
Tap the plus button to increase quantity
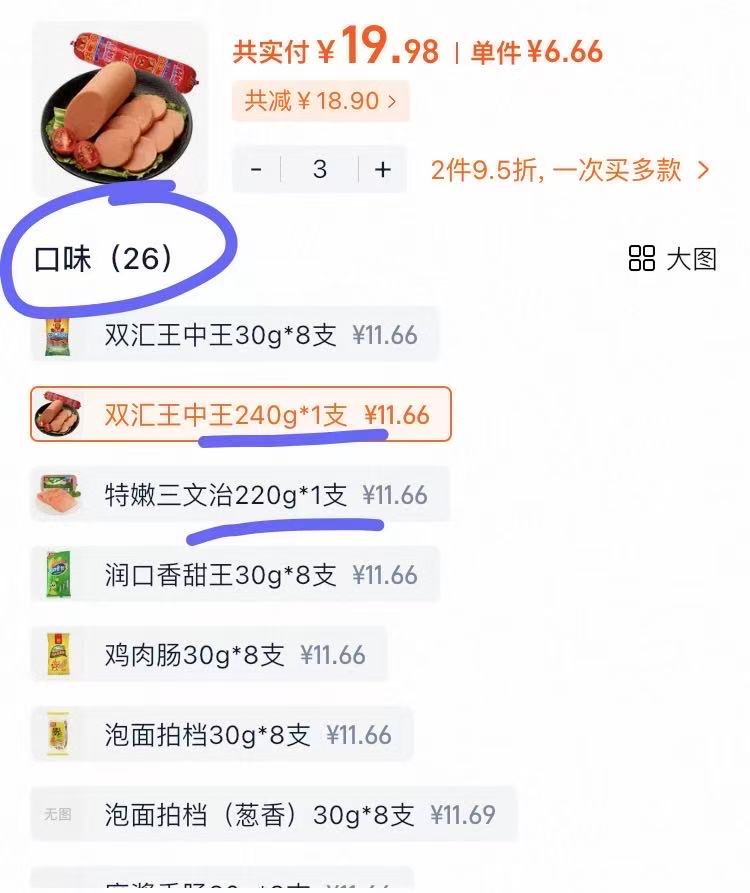[381, 170]
